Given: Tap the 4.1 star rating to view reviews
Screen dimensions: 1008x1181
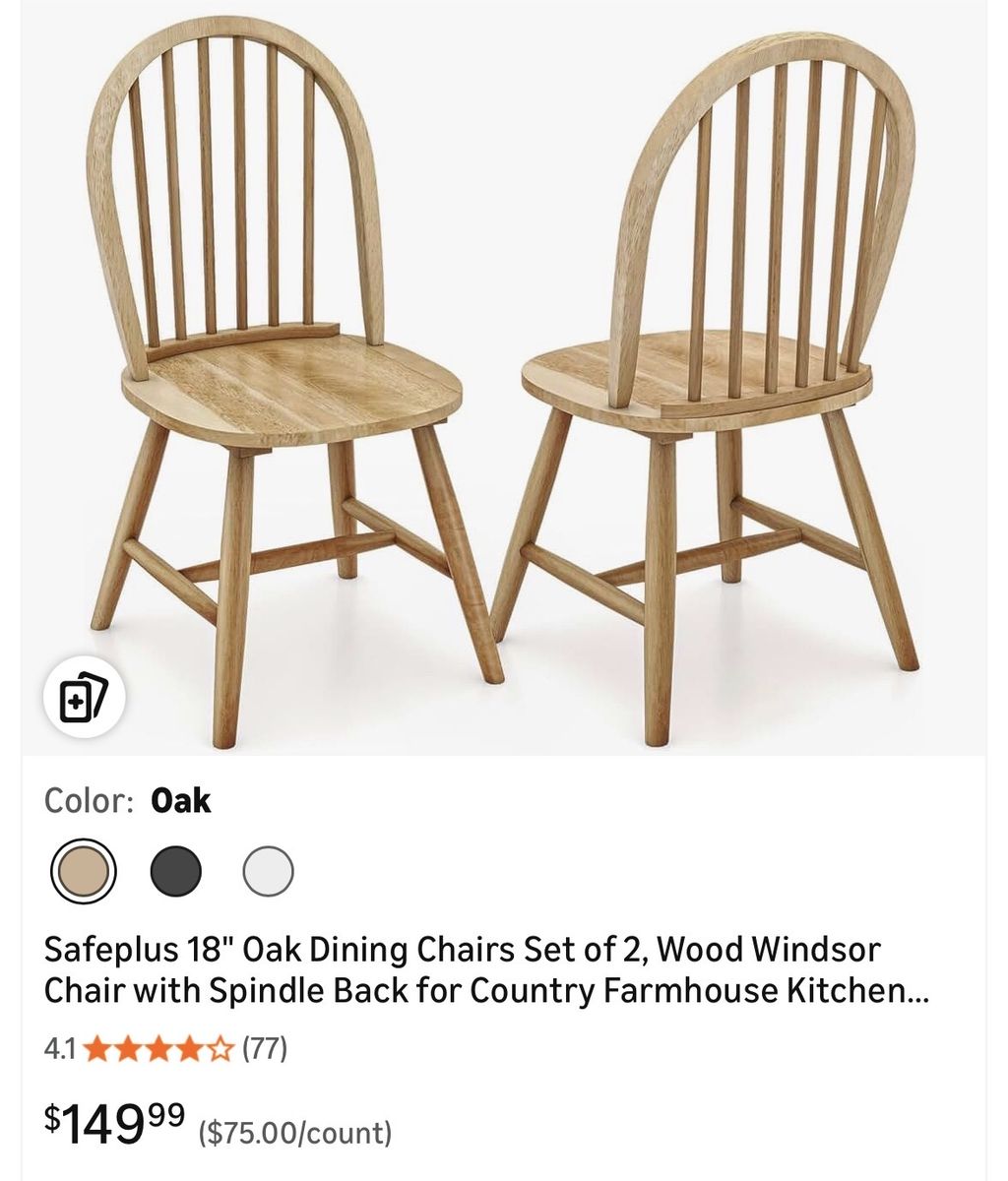Looking at the screenshot, I should click(x=63, y=1049).
